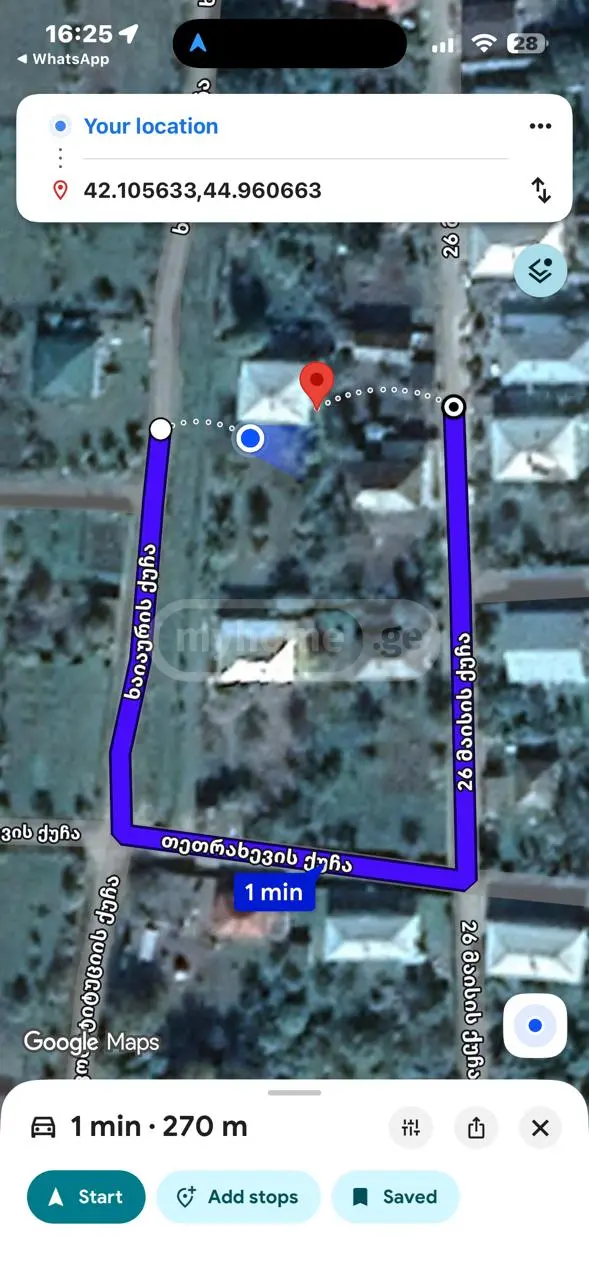Add stops to the route

(238, 1197)
